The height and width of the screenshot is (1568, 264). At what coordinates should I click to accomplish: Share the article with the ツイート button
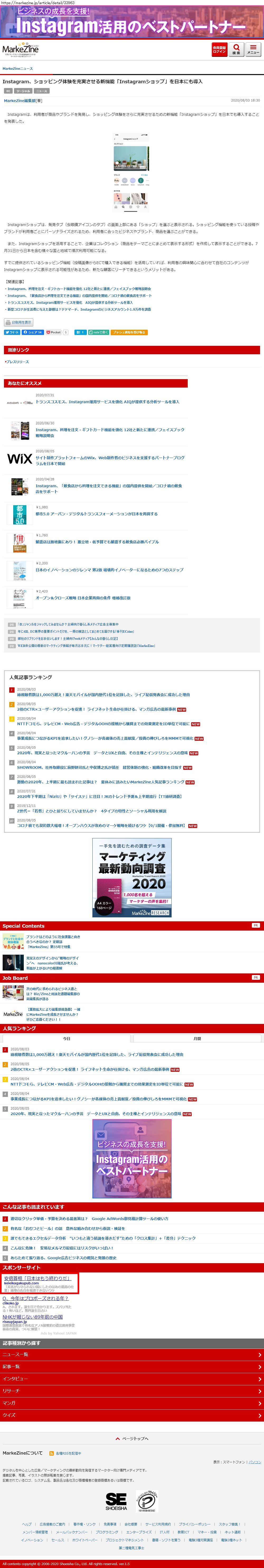[x=12, y=332]
